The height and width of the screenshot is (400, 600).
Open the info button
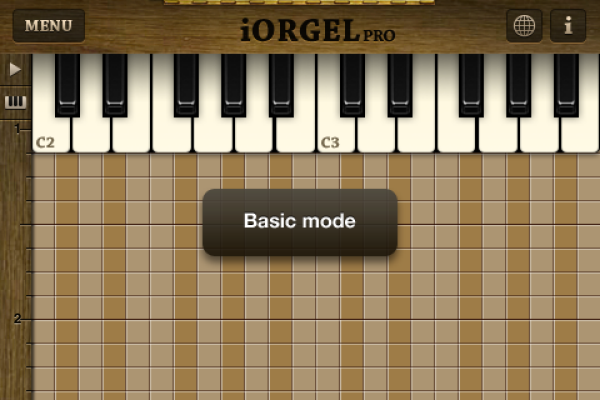[568, 26]
